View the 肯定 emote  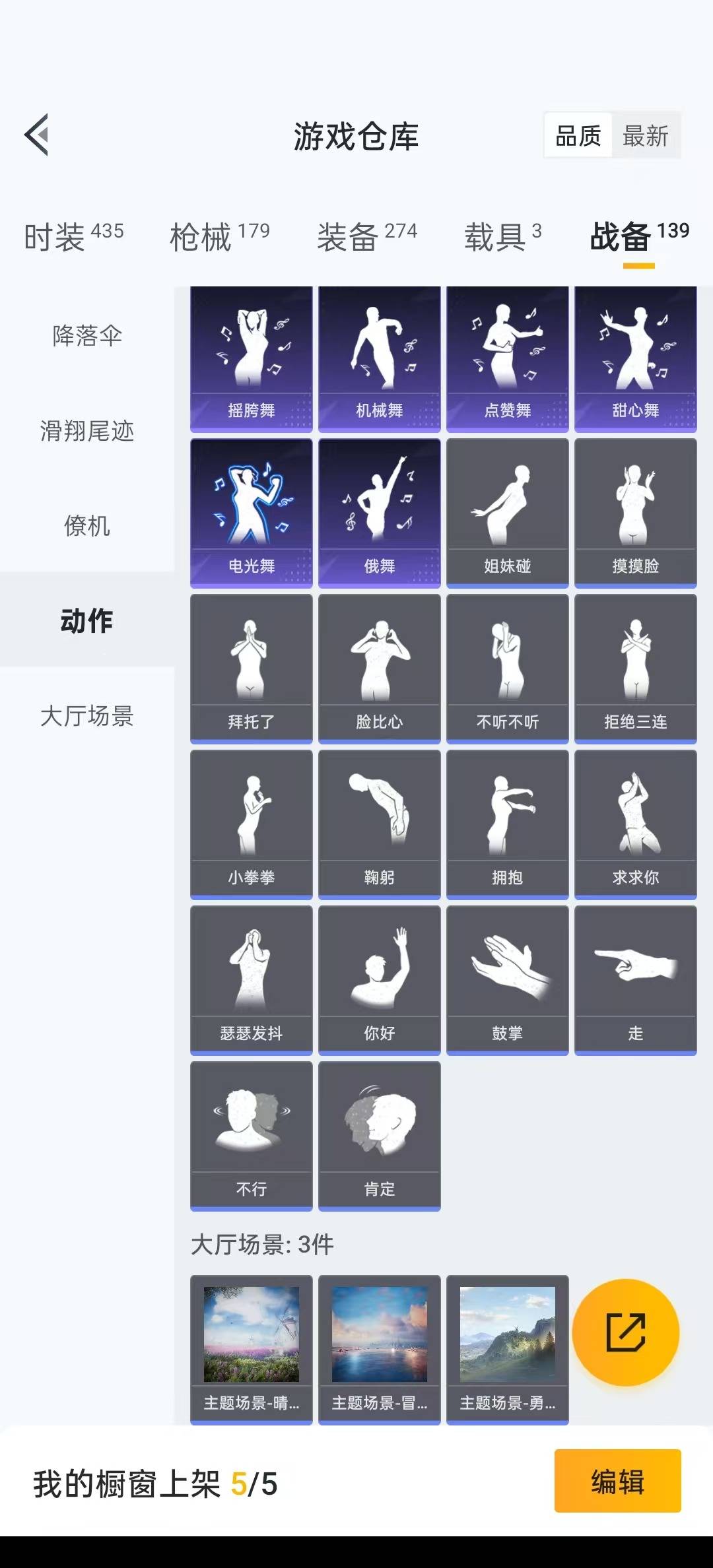click(379, 1136)
